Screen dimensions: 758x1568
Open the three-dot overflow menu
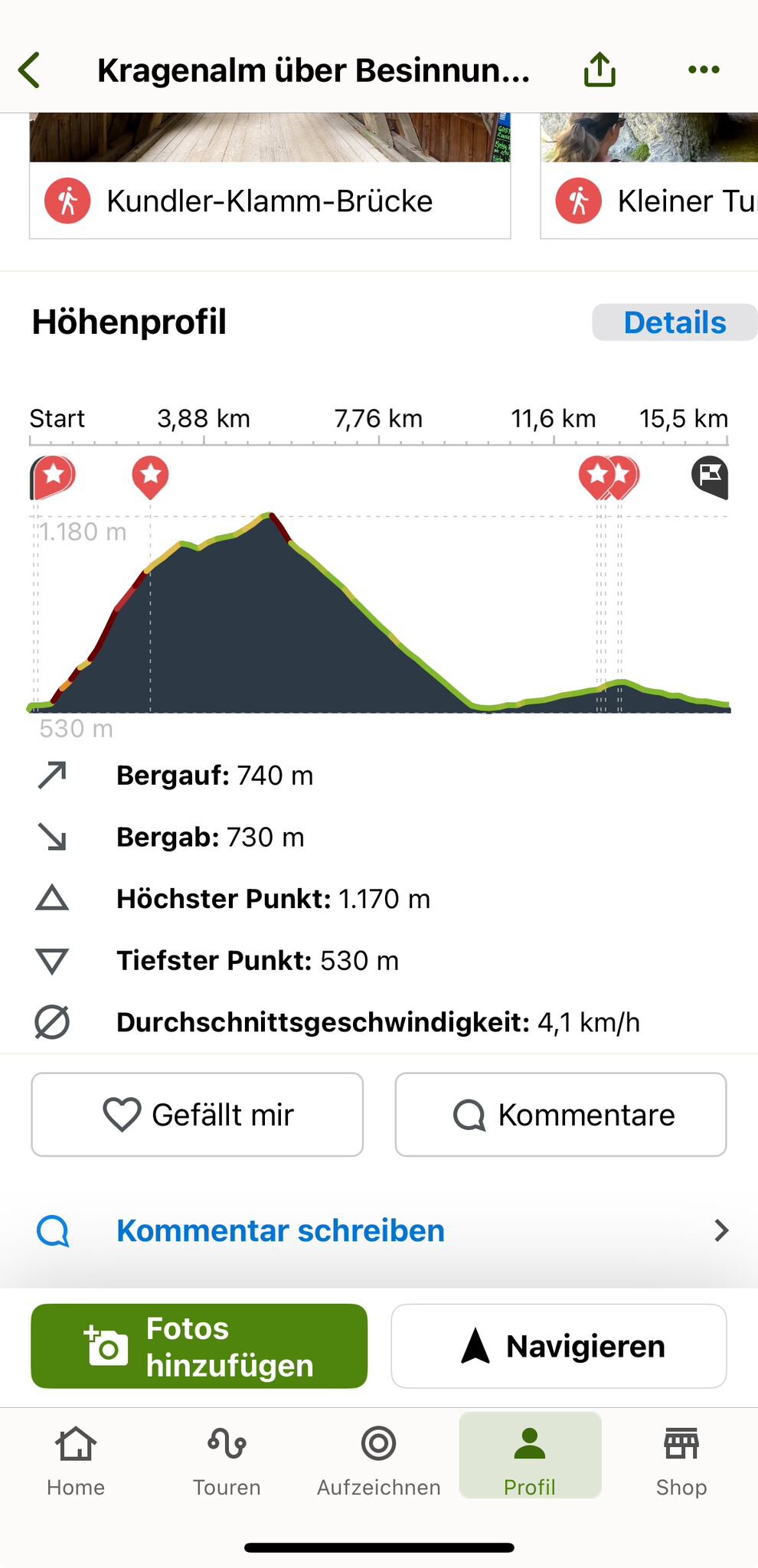click(x=704, y=70)
